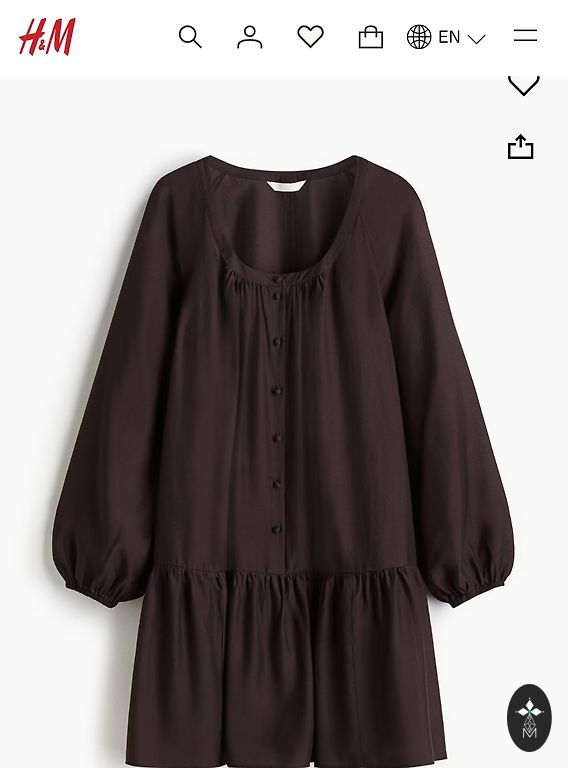Viewport: 568px width, 768px height.
Task: Share this product
Action: pyautogui.click(x=521, y=147)
